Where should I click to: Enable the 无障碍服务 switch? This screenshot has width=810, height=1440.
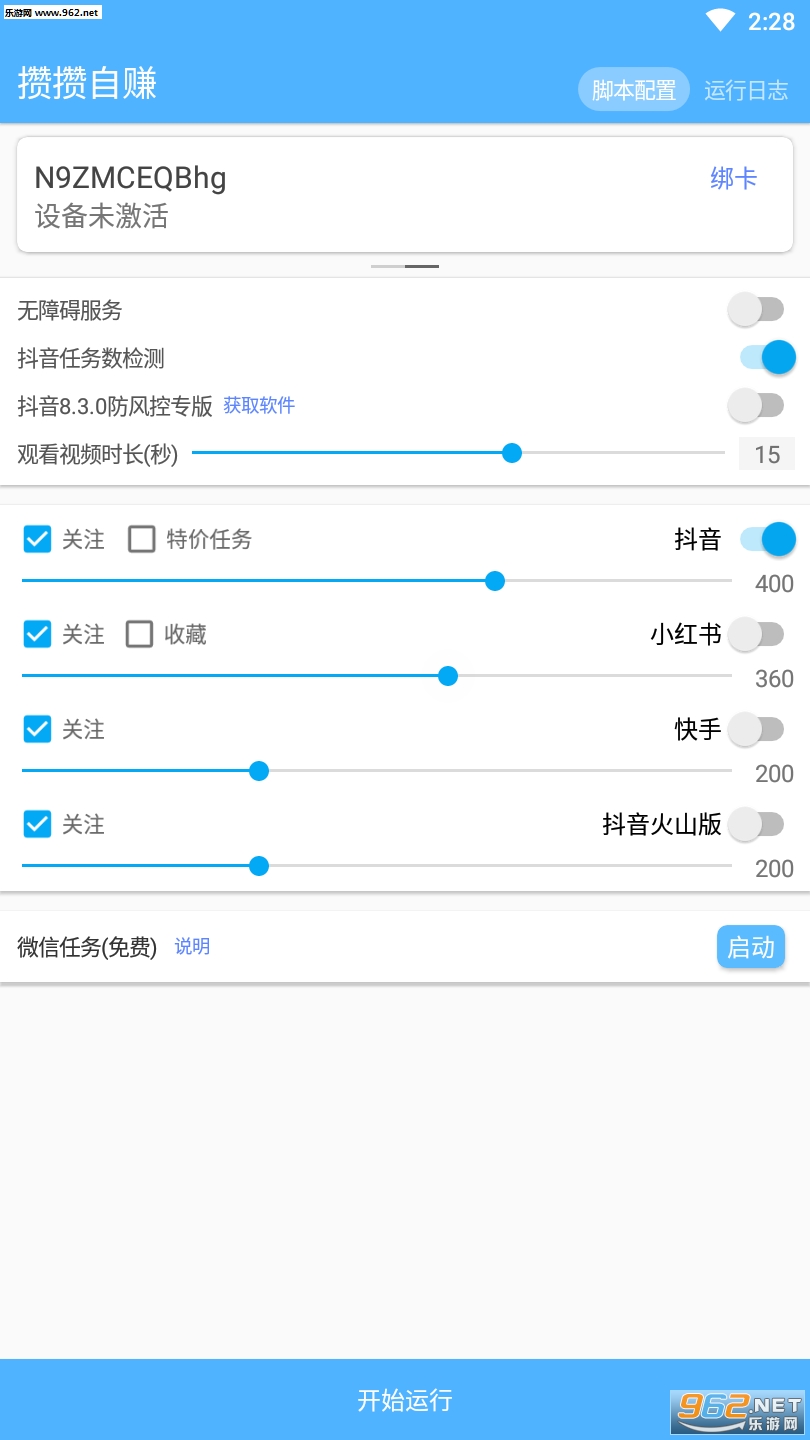click(x=757, y=310)
